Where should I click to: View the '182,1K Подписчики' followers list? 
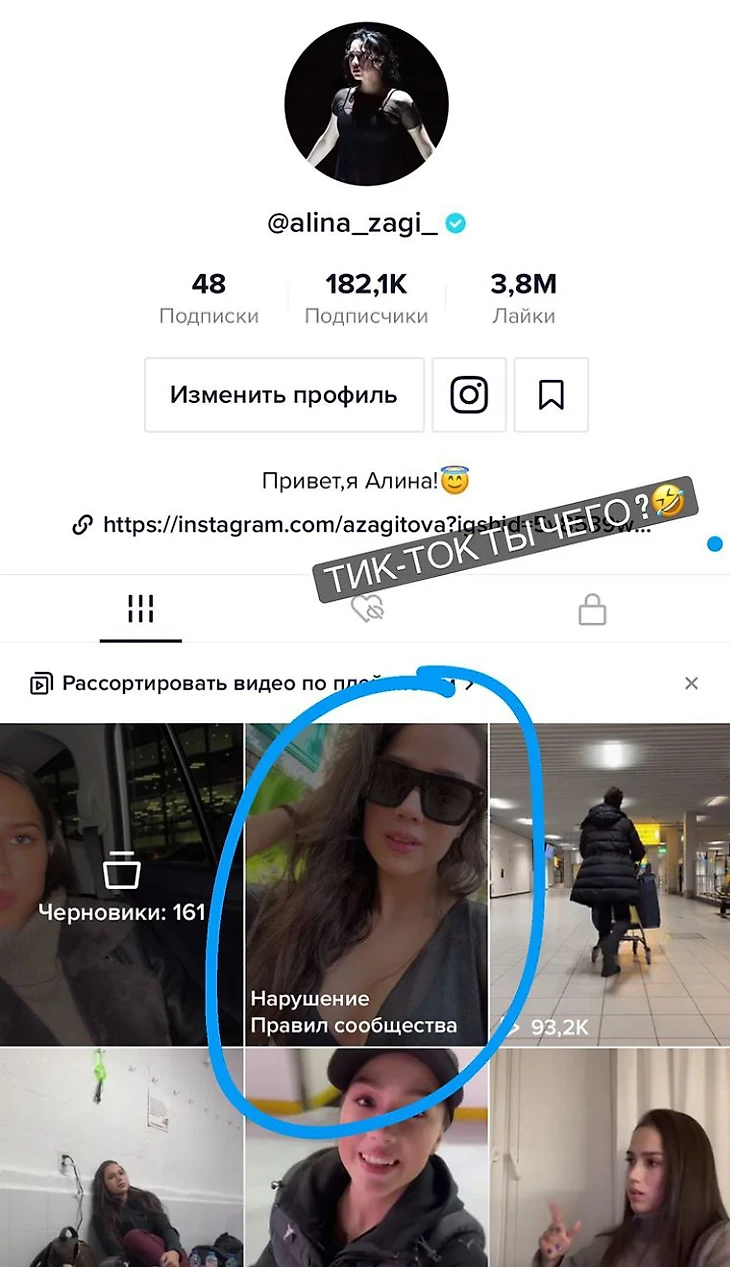click(x=366, y=298)
